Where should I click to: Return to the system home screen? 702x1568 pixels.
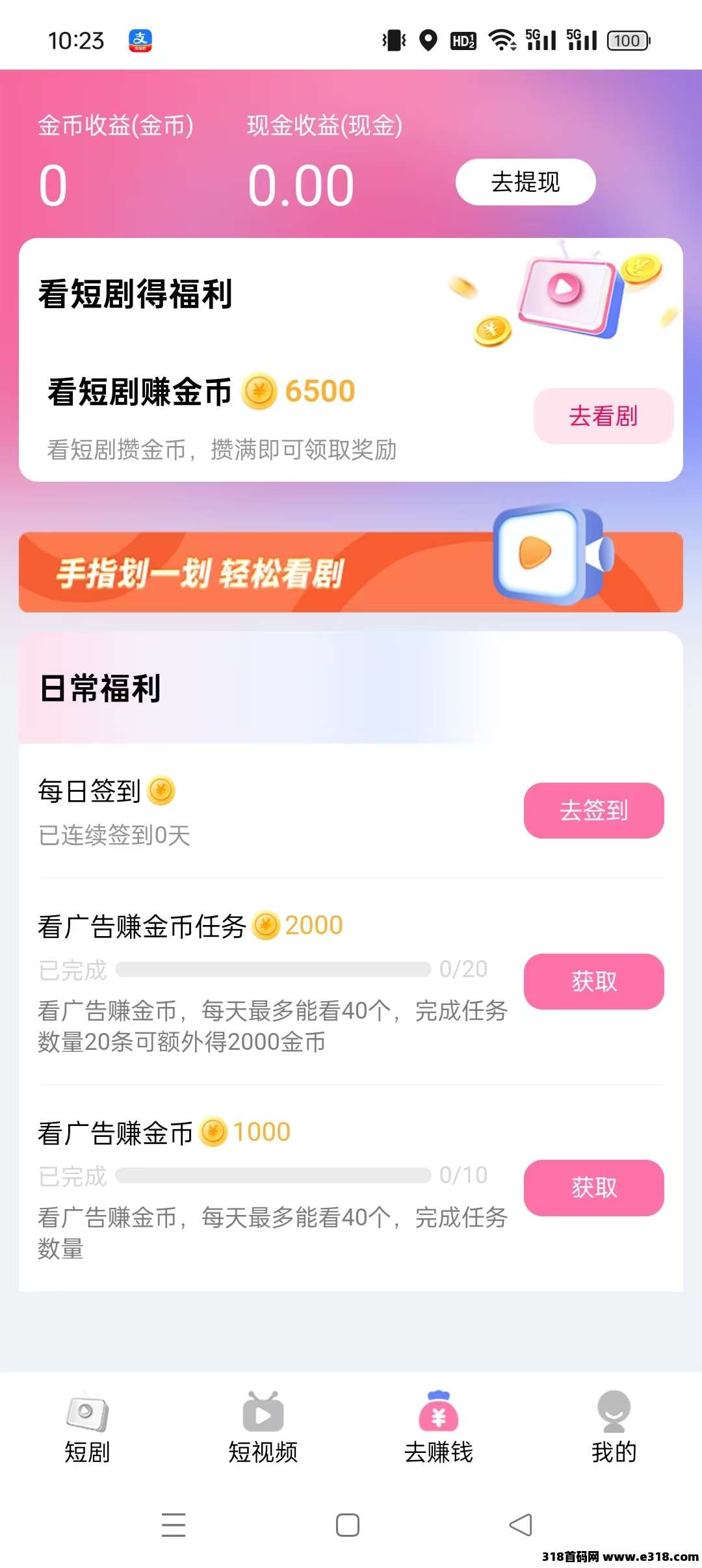point(348,1525)
